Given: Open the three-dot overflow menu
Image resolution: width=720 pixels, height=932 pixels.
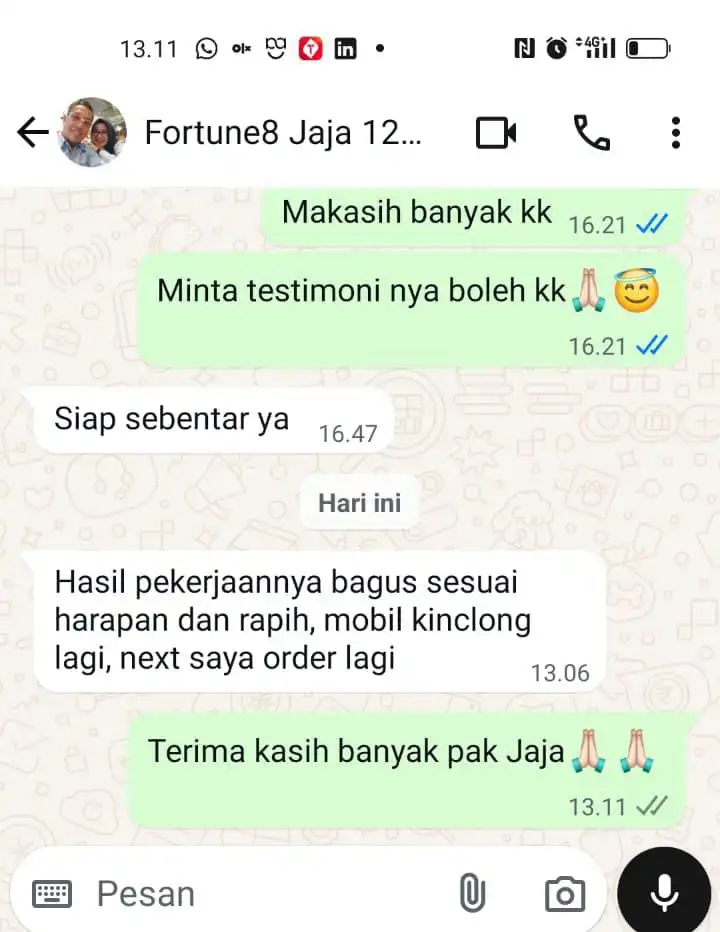Looking at the screenshot, I should pos(676,132).
